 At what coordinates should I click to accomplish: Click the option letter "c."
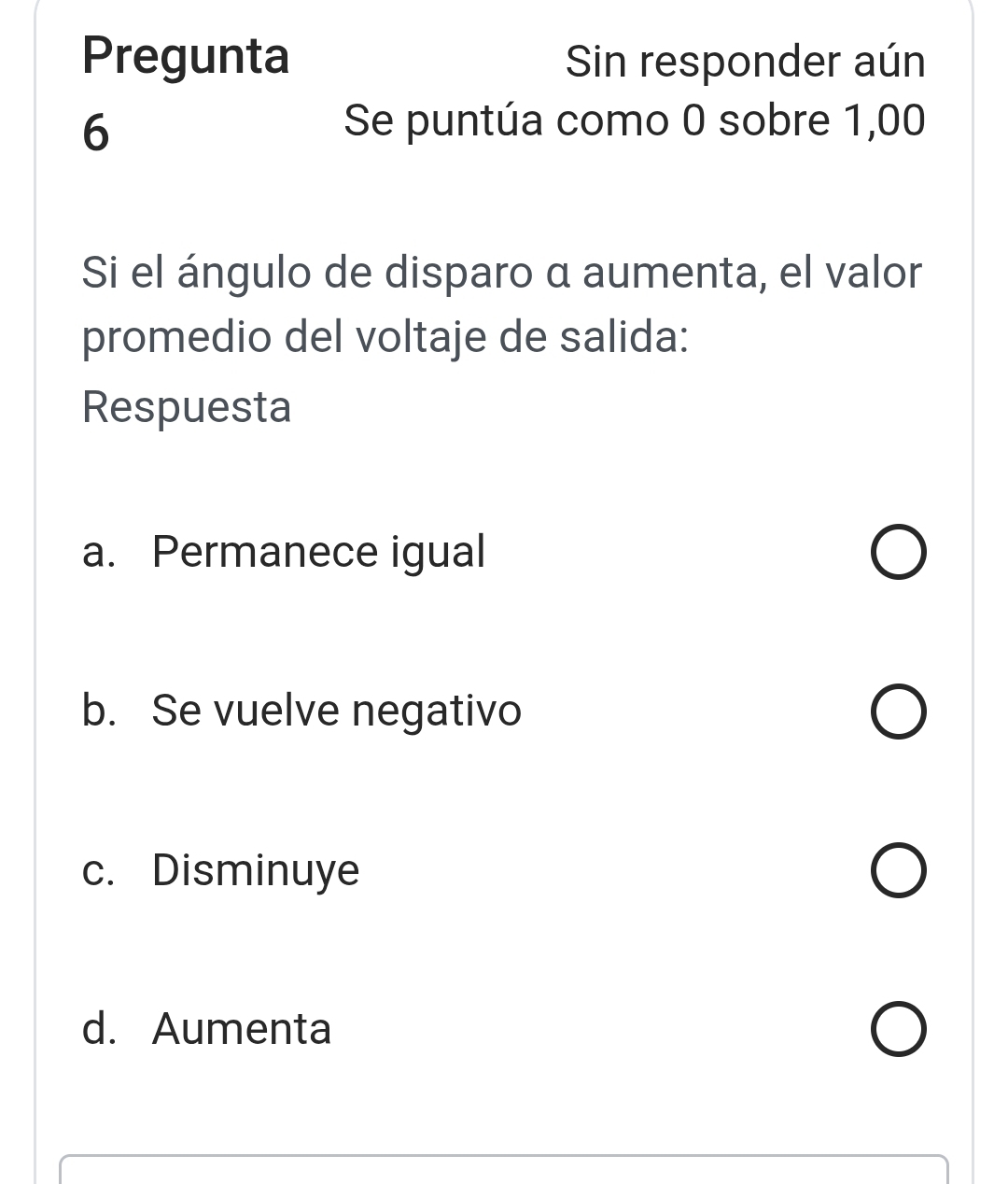[x=95, y=870]
